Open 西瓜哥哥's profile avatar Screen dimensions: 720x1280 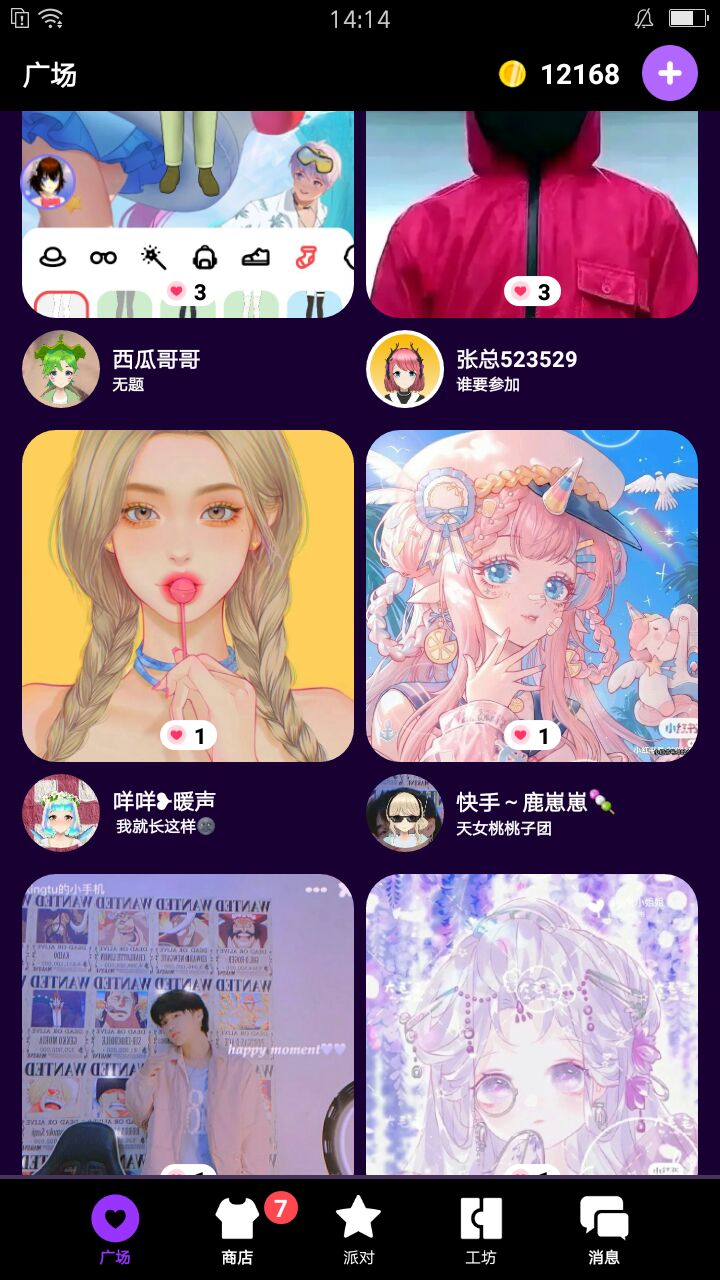click(x=61, y=369)
